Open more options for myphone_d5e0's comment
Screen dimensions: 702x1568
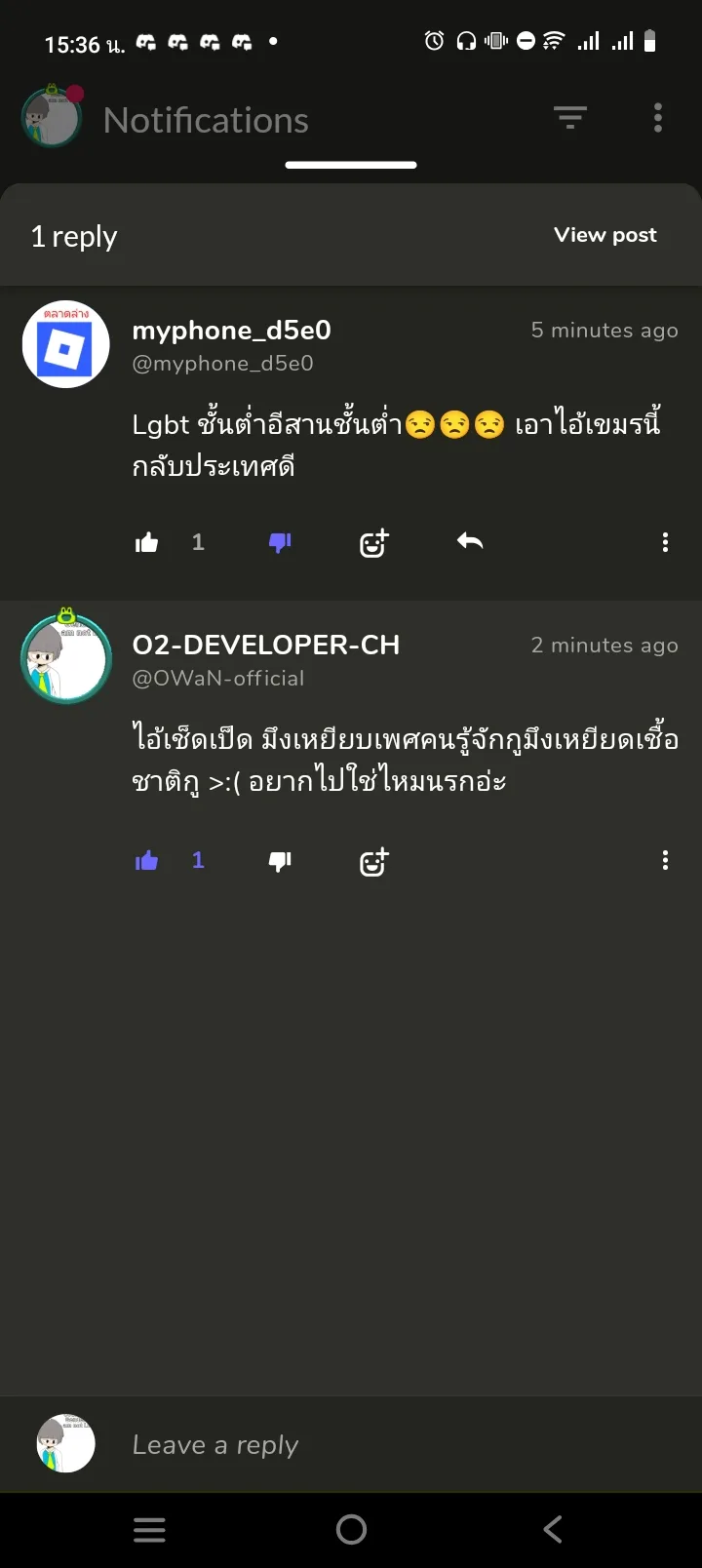coord(665,542)
